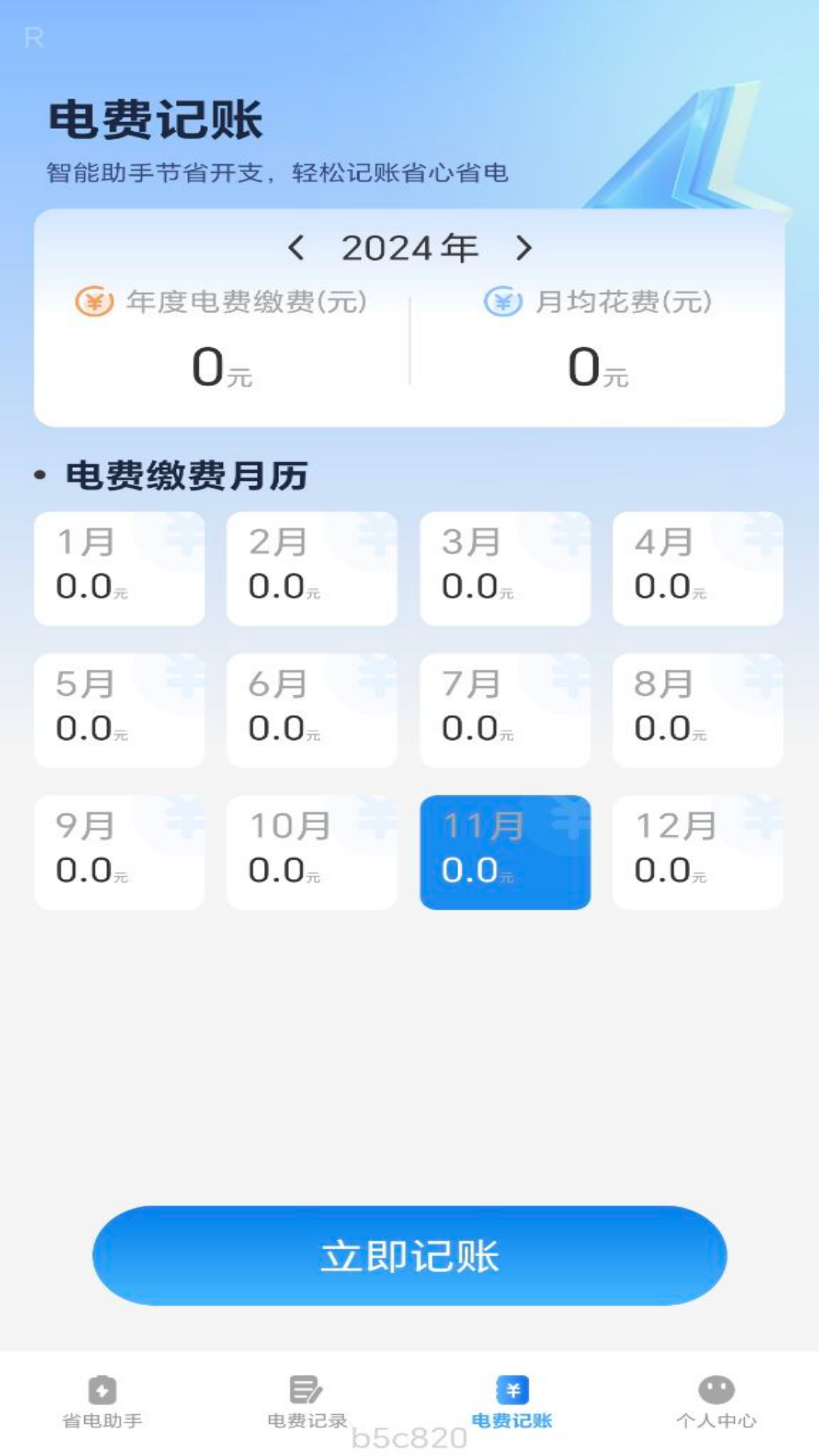
Task: Go to the next year
Action: click(x=523, y=248)
